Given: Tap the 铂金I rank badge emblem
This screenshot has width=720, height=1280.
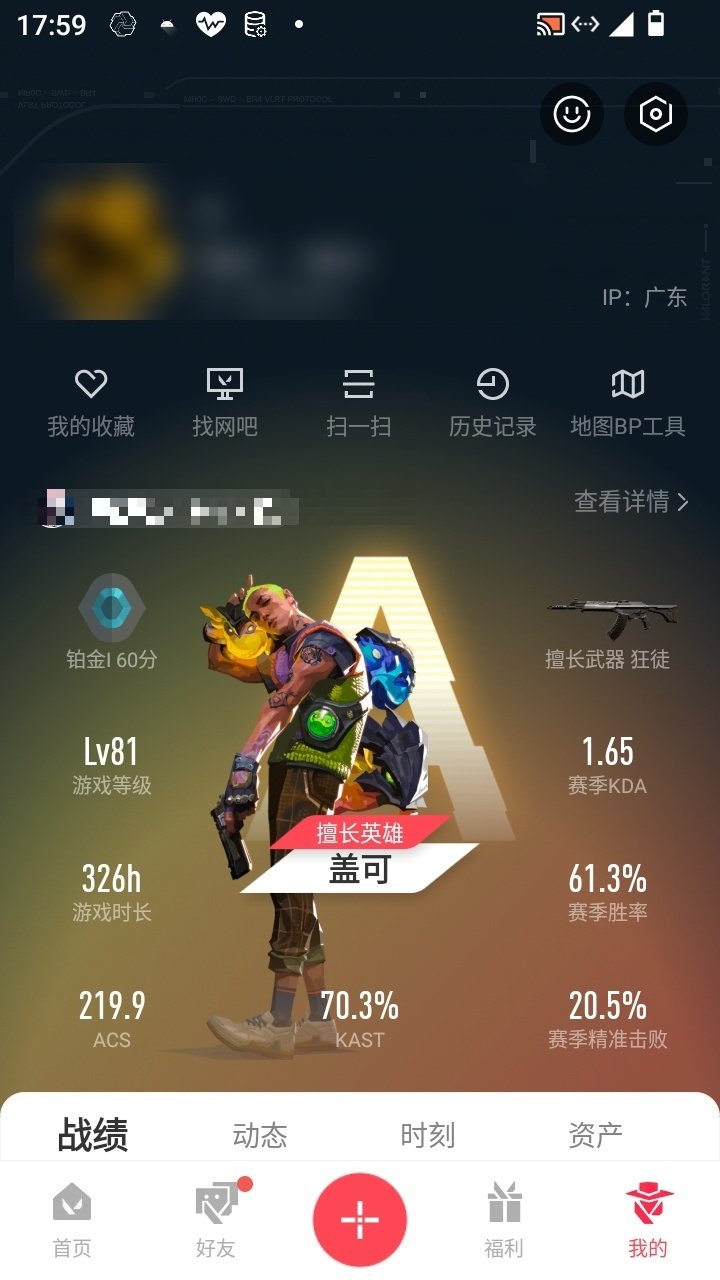Looking at the screenshot, I should tap(111, 608).
